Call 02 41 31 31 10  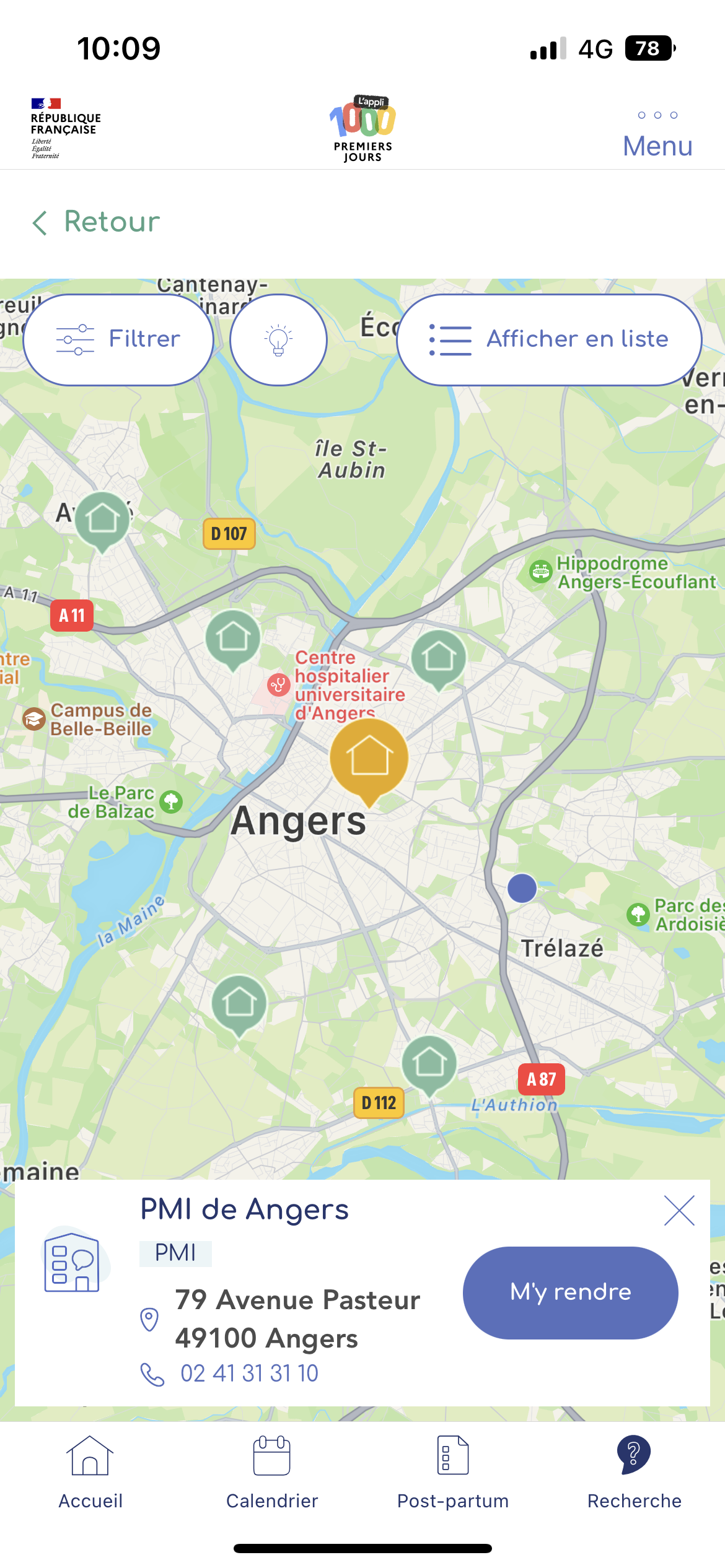[249, 1374]
